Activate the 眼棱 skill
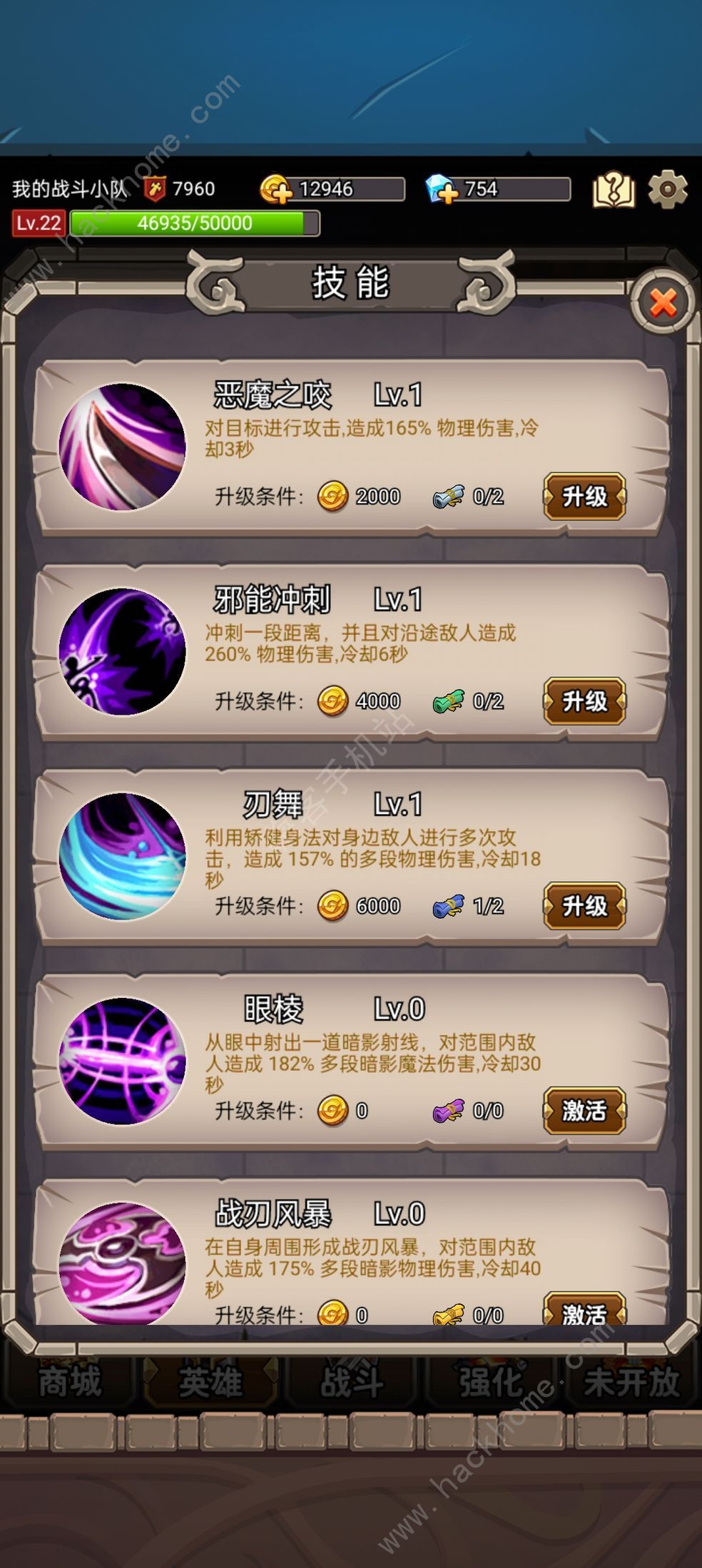This screenshot has height=1568, width=702. [x=584, y=1110]
